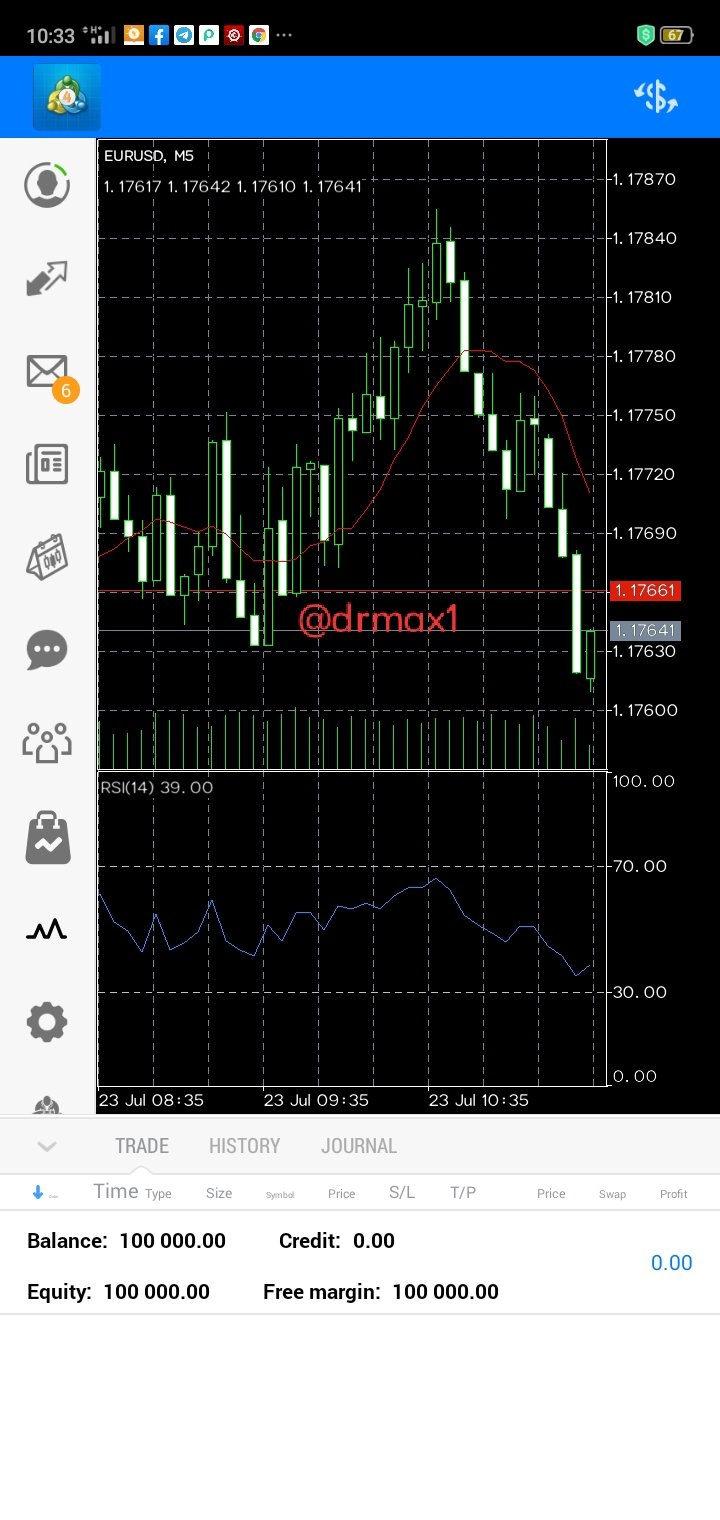
Task: Open the account profile icon
Action: click(x=47, y=185)
